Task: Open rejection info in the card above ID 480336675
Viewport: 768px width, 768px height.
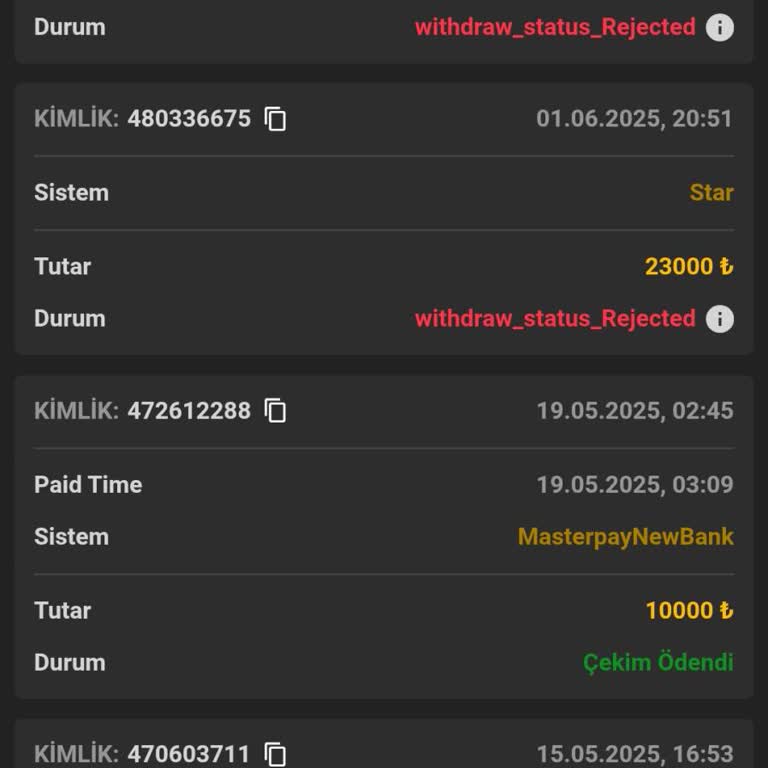Action: pyautogui.click(x=719, y=27)
